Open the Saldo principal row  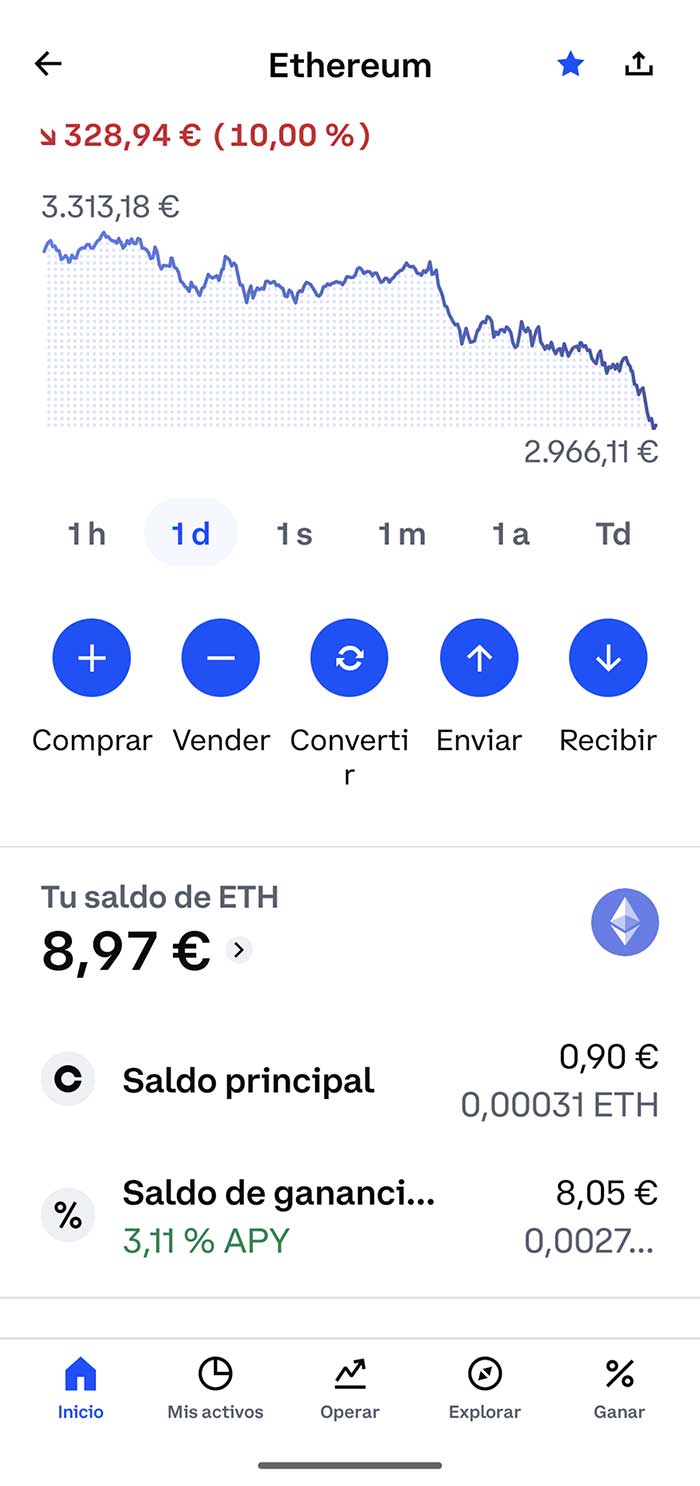coord(349,1080)
